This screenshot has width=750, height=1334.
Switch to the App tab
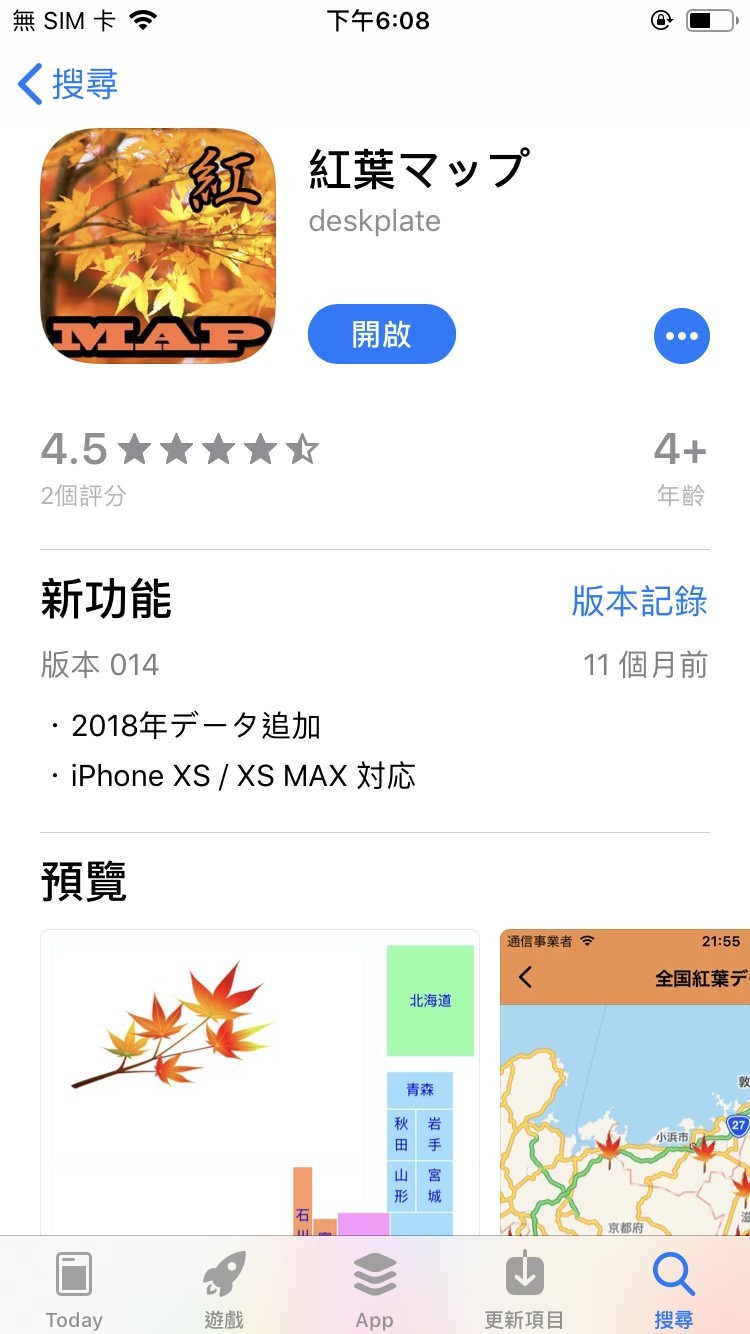coord(375,1290)
